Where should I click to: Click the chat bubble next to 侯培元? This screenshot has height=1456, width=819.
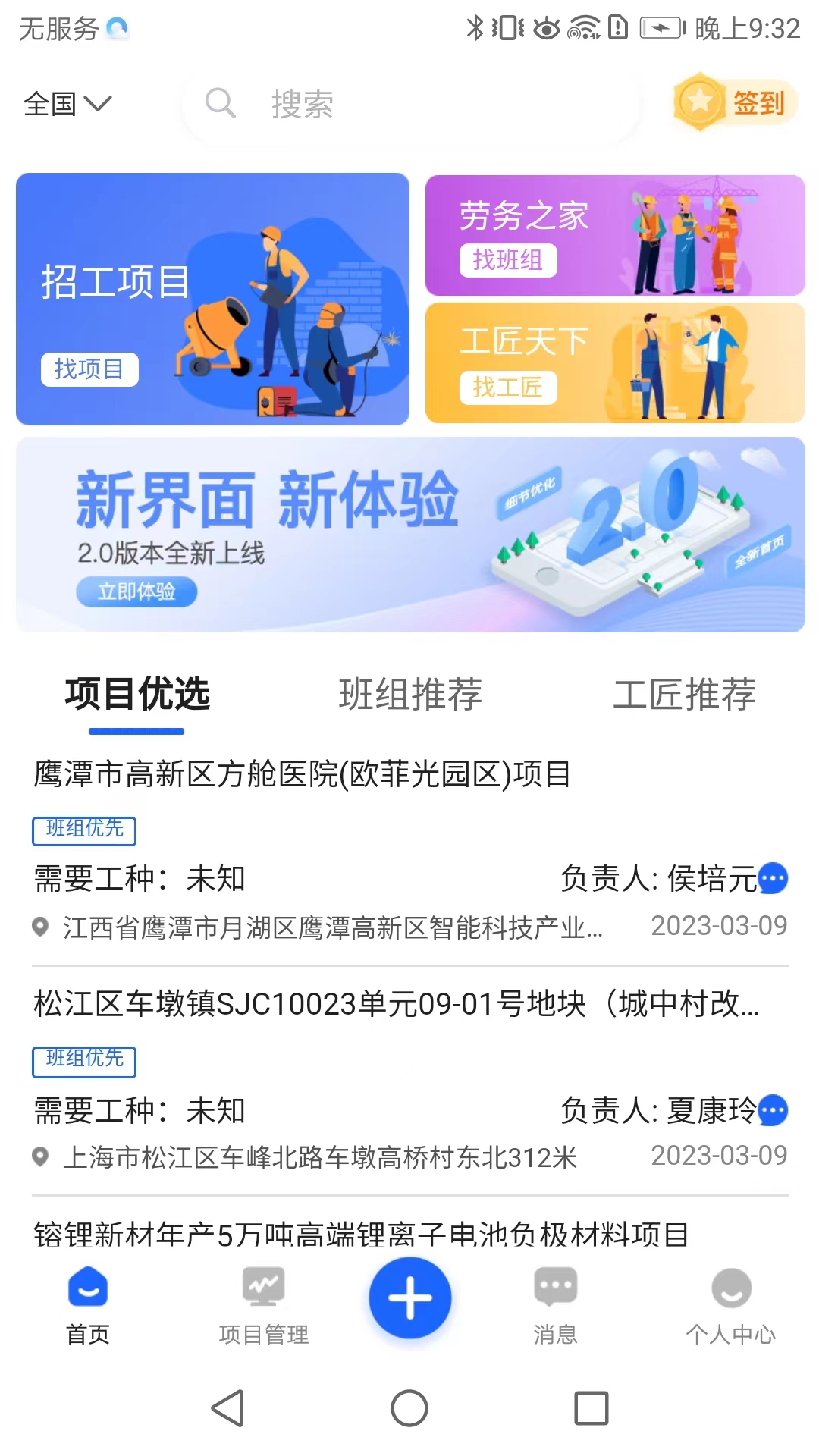[773, 879]
